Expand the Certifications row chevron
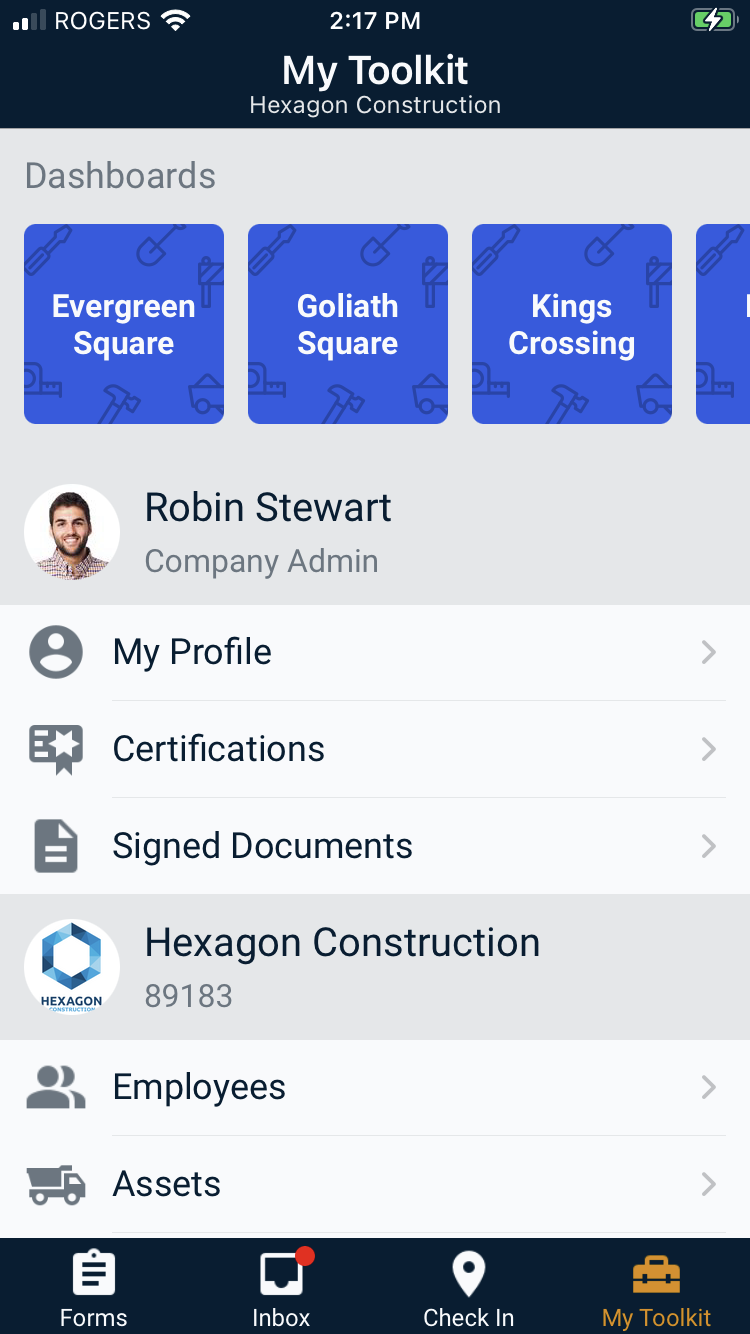Viewport: 750px width, 1334px height. point(710,748)
